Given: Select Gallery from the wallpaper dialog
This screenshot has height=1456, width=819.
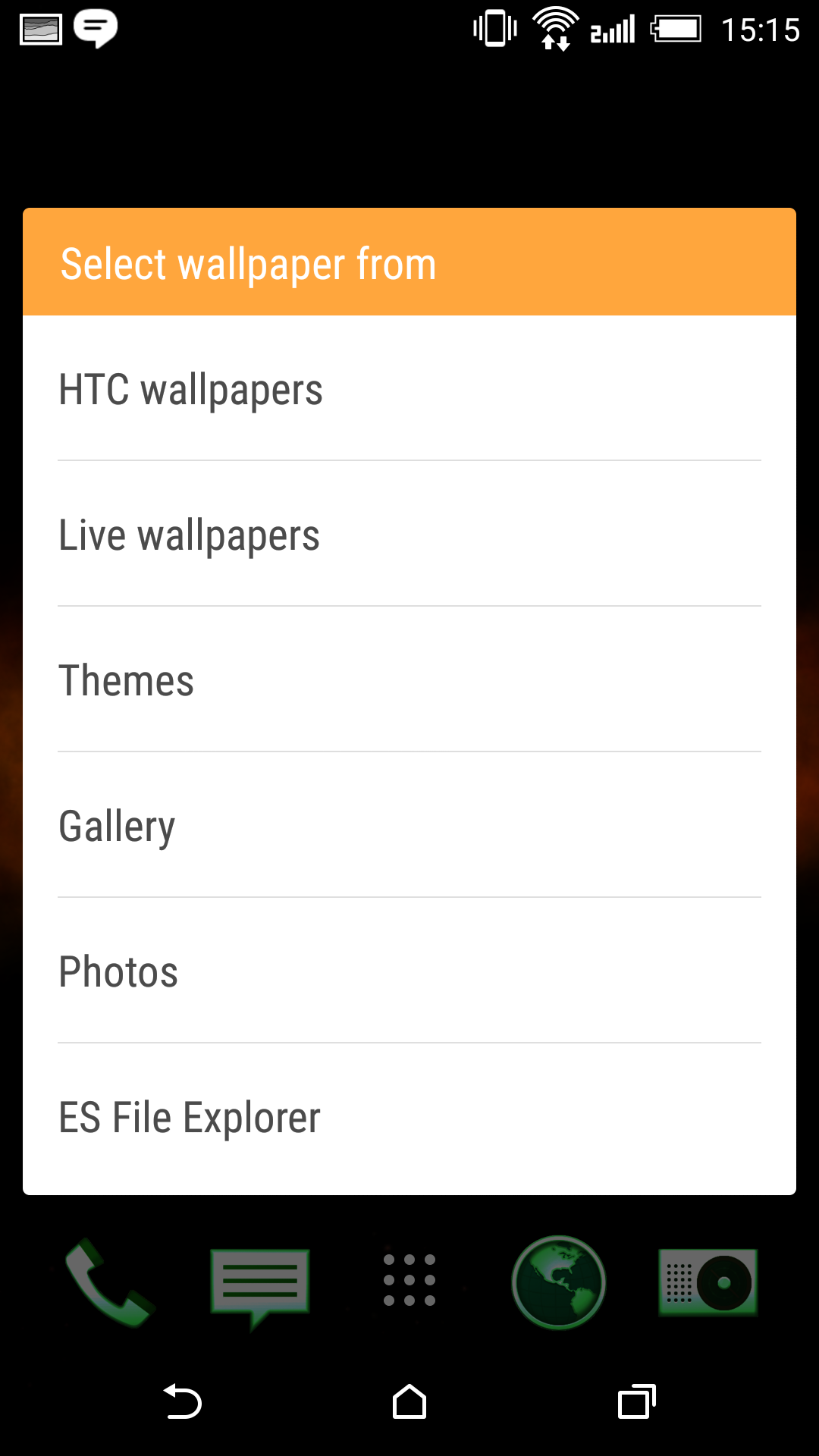Looking at the screenshot, I should [409, 826].
